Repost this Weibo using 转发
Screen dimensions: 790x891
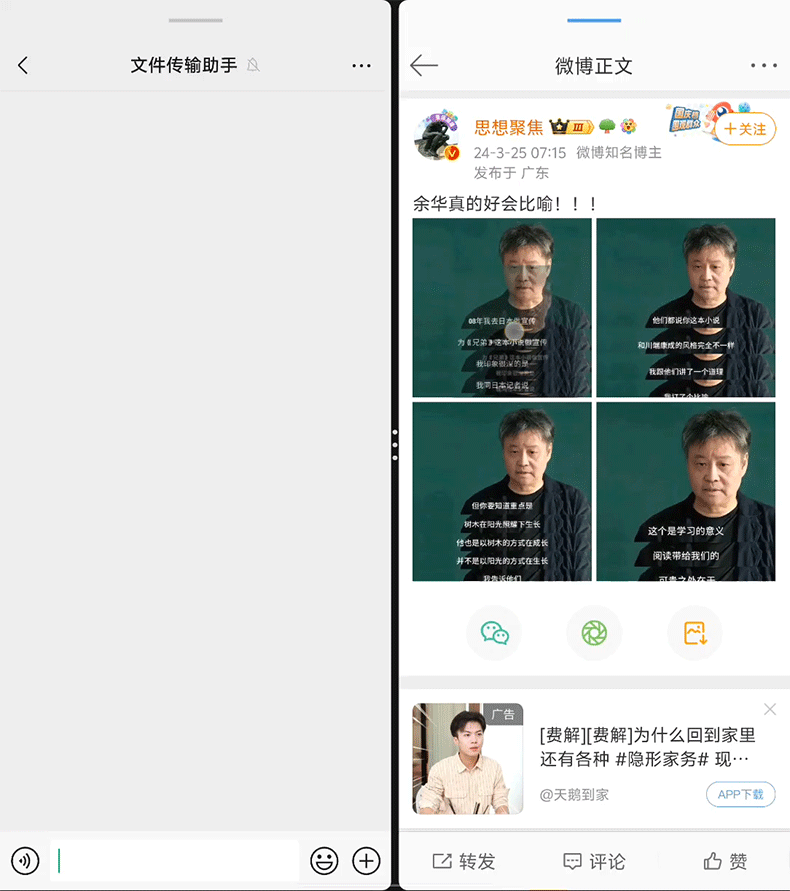[x=464, y=861]
